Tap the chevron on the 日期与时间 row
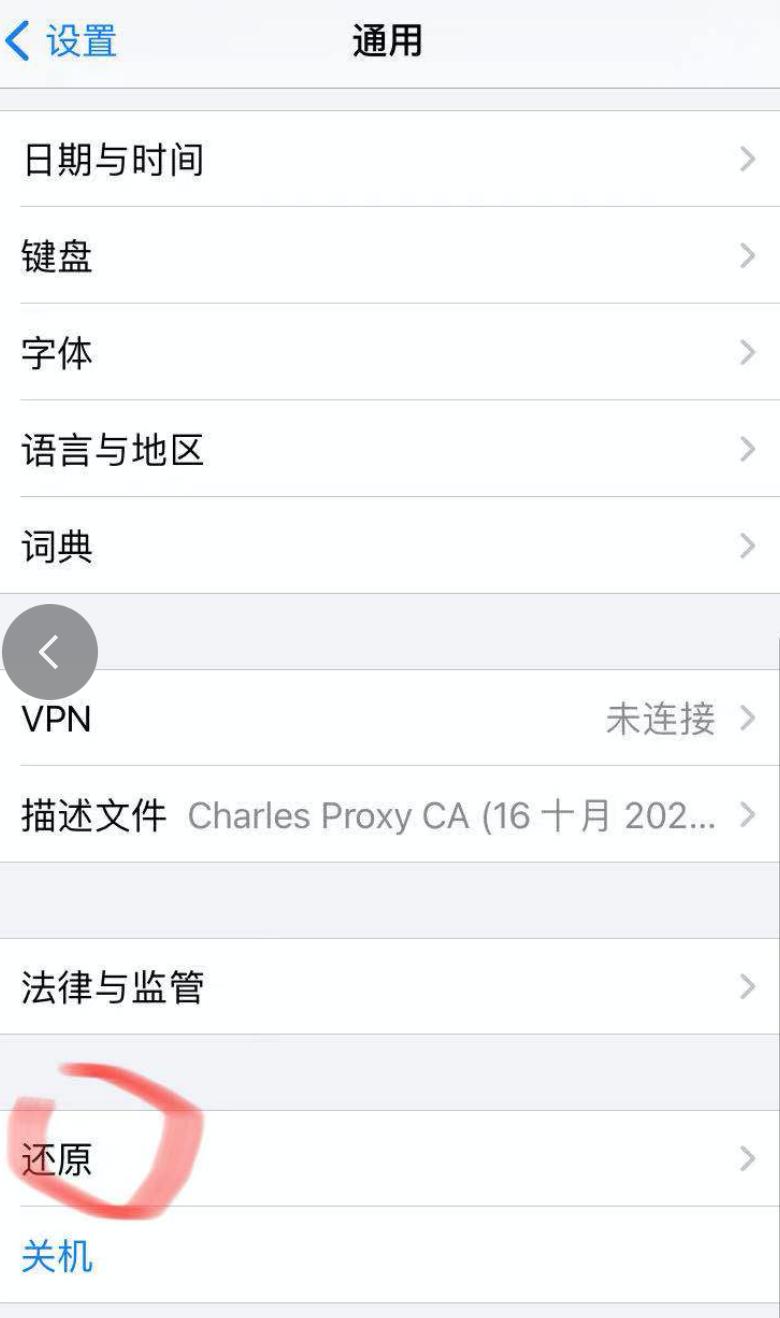The height and width of the screenshot is (1318, 780). (749, 159)
